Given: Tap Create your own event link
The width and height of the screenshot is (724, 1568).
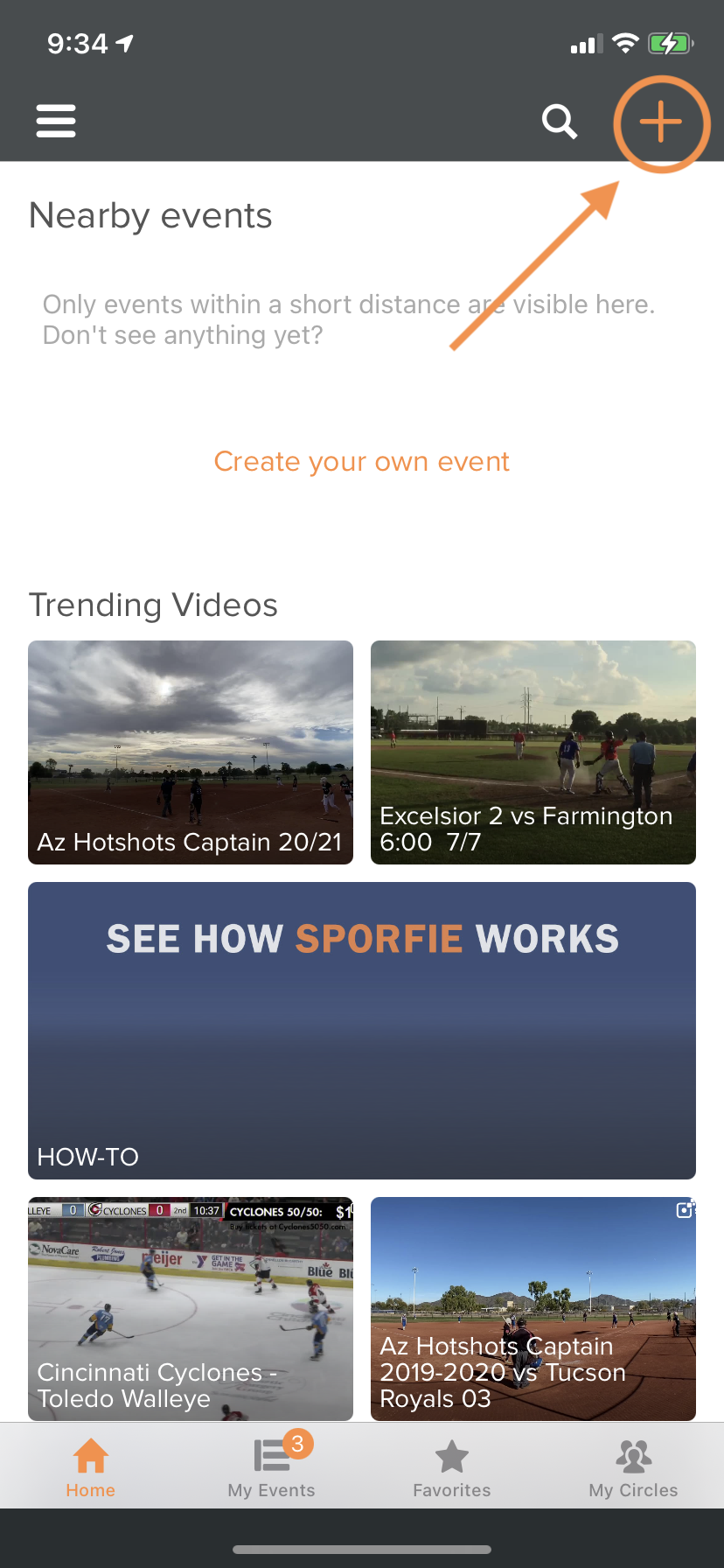Looking at the screenshot, I should tap(361, 461).
